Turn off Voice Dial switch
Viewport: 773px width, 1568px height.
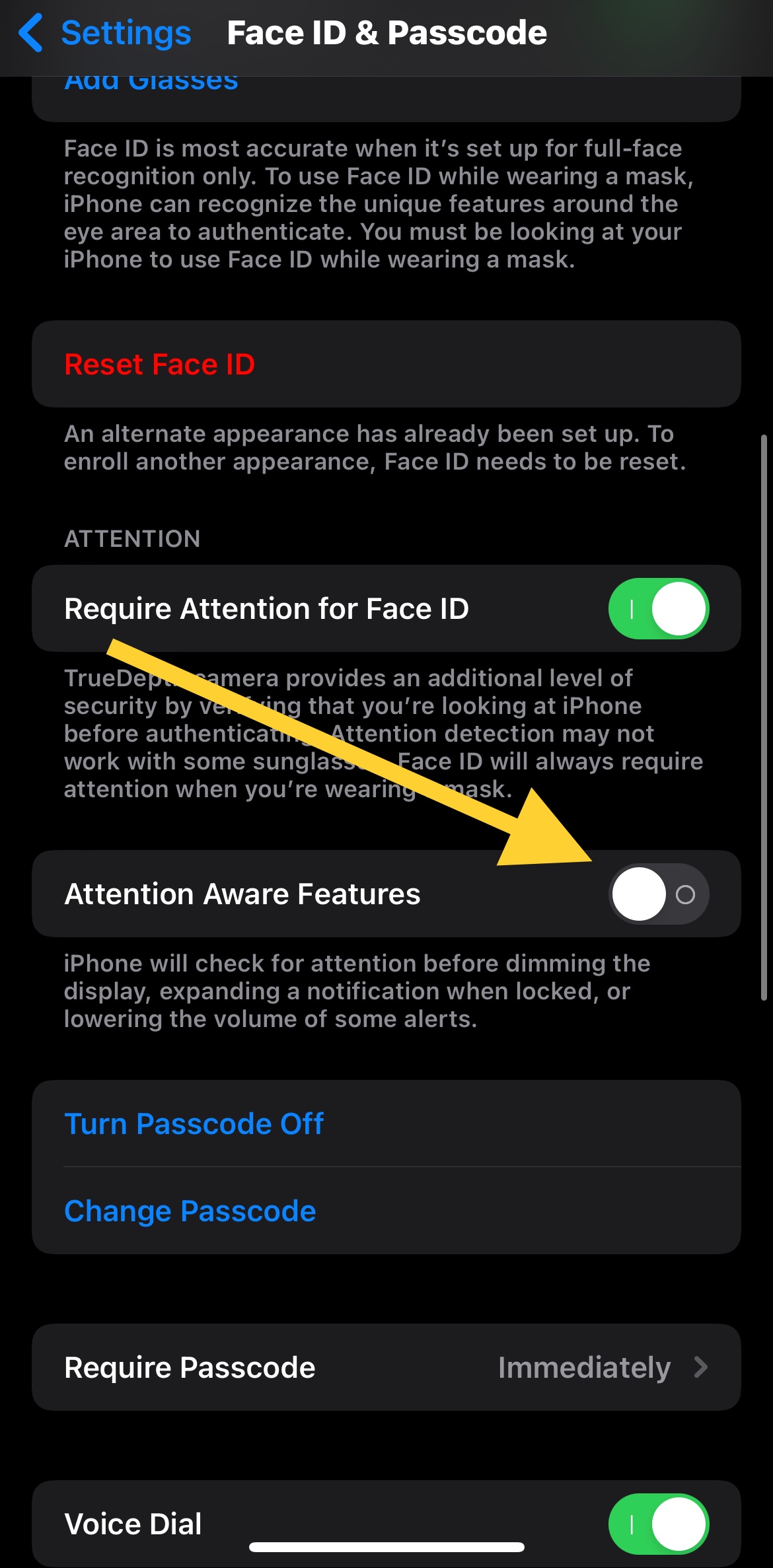(x=658, y=1524)
